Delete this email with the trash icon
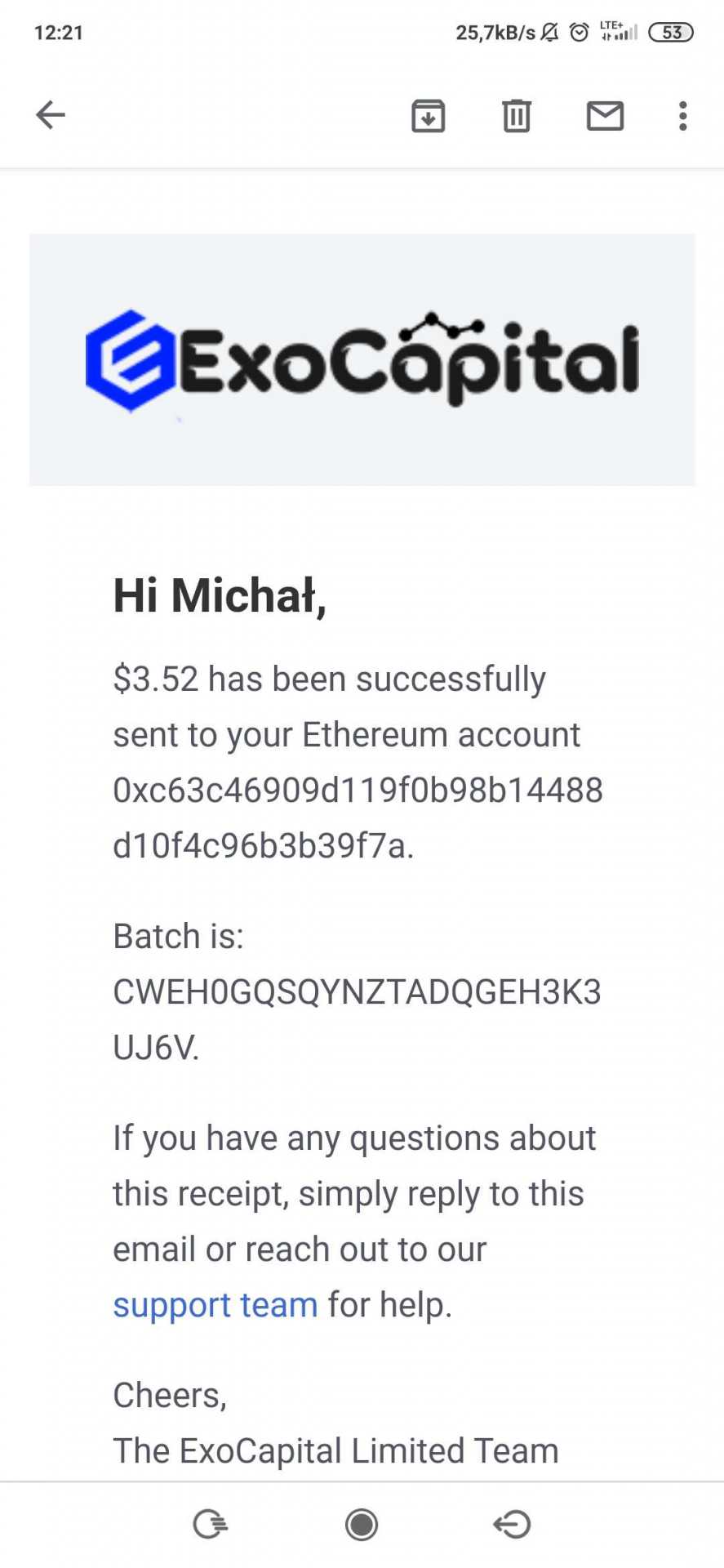The image size is (724, 1568). (516, 116)
